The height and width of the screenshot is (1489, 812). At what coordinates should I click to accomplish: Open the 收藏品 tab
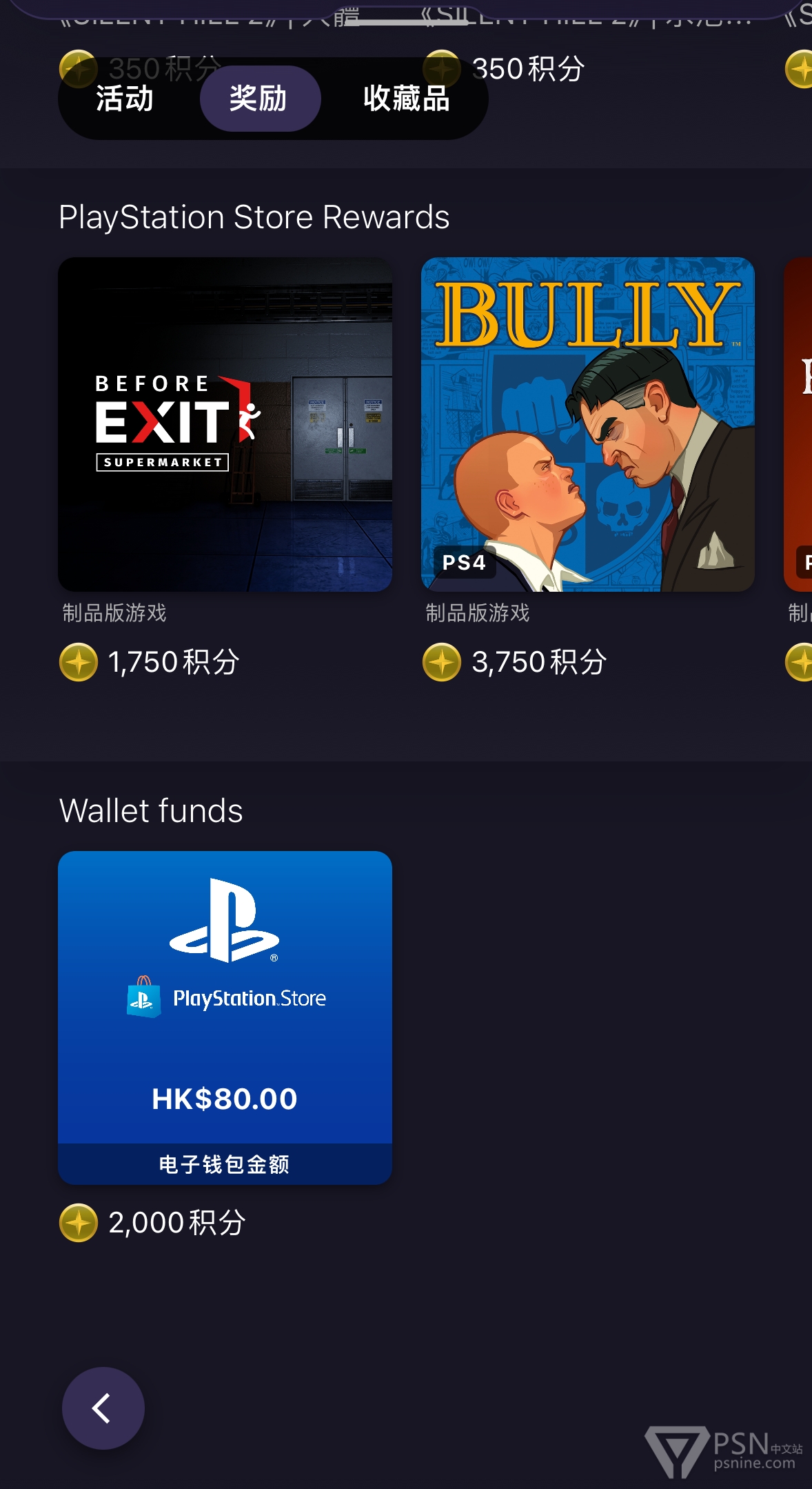point(406,98)
